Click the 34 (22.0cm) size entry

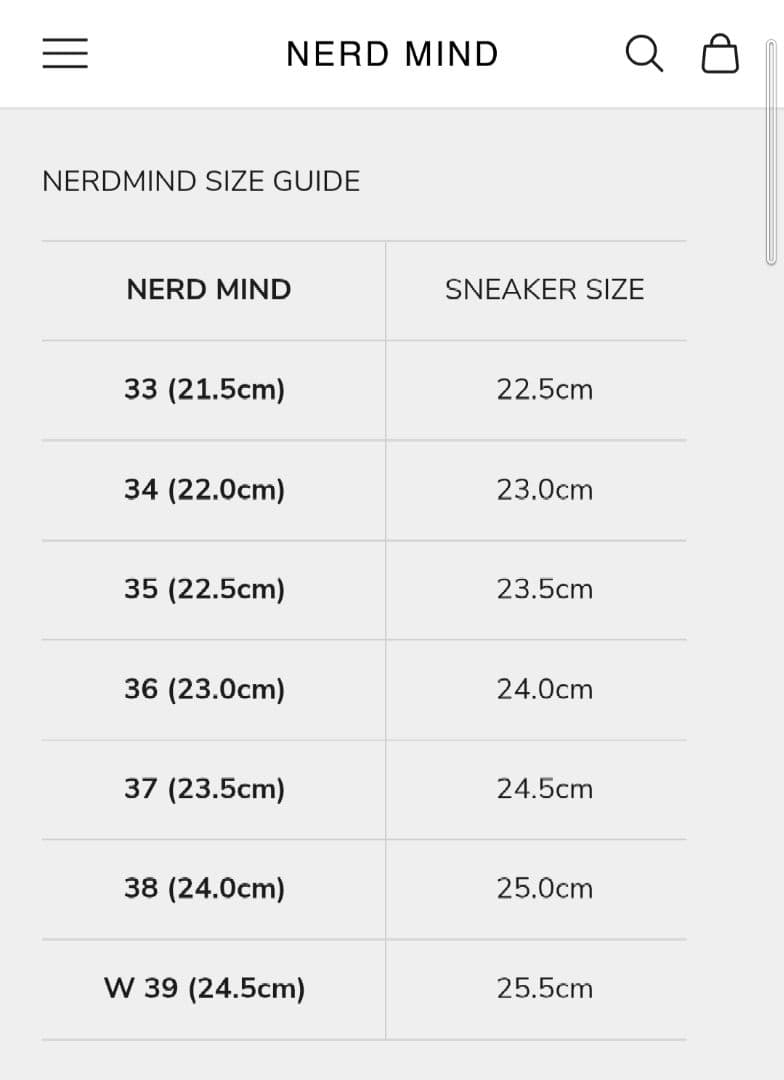tap(202, 489)
